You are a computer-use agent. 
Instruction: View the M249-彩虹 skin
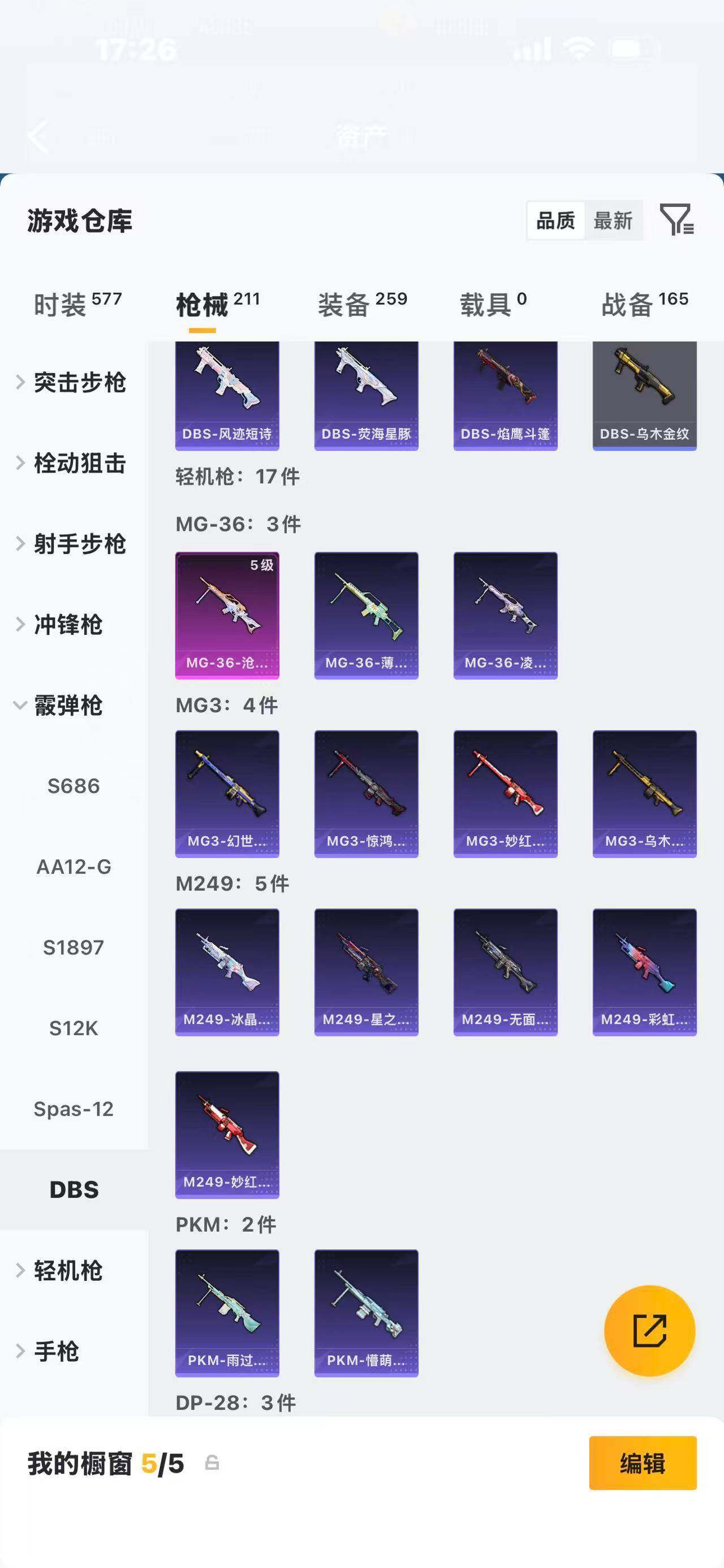[644, 972]
